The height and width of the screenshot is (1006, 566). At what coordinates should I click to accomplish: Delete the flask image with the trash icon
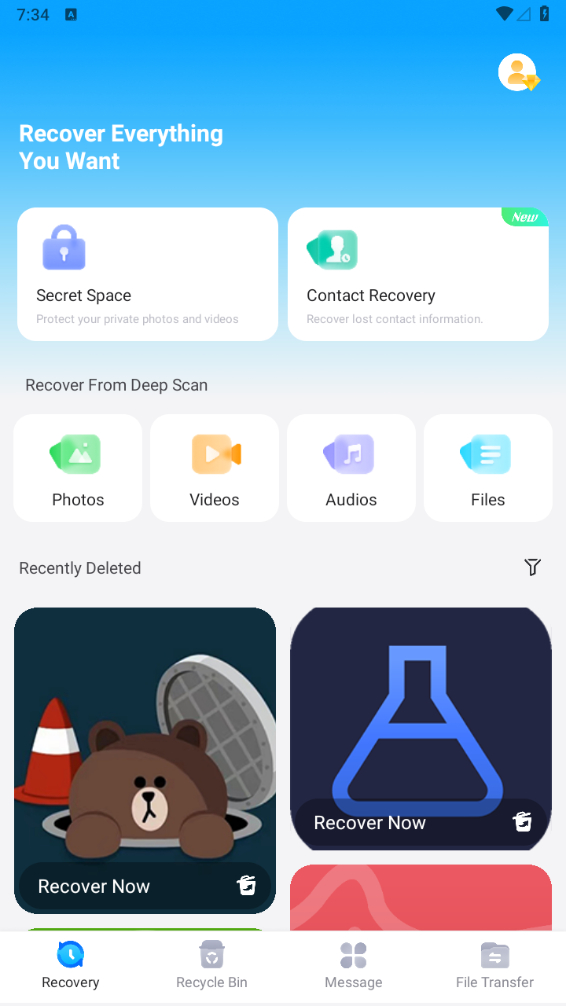(523, 822)
